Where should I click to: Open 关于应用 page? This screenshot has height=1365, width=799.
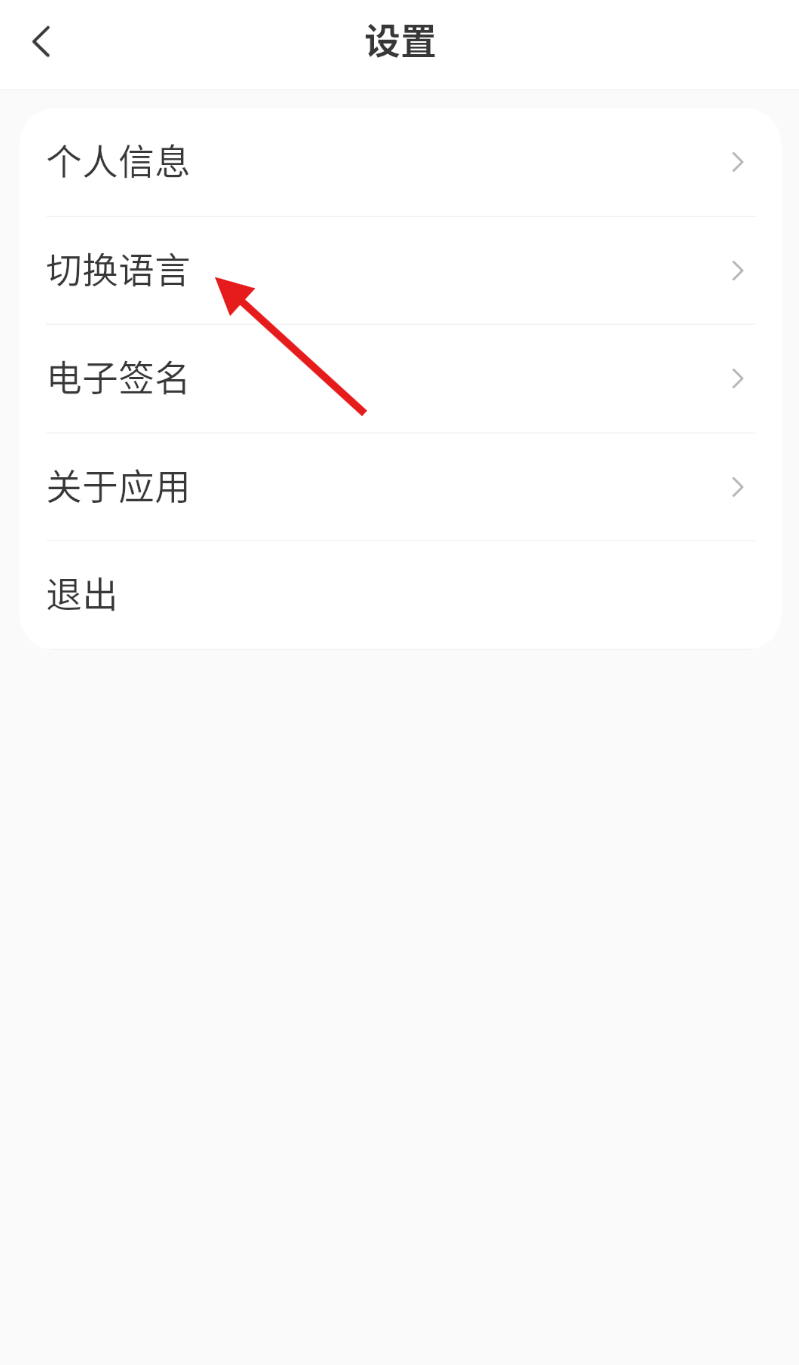click(x=400, y=487)
